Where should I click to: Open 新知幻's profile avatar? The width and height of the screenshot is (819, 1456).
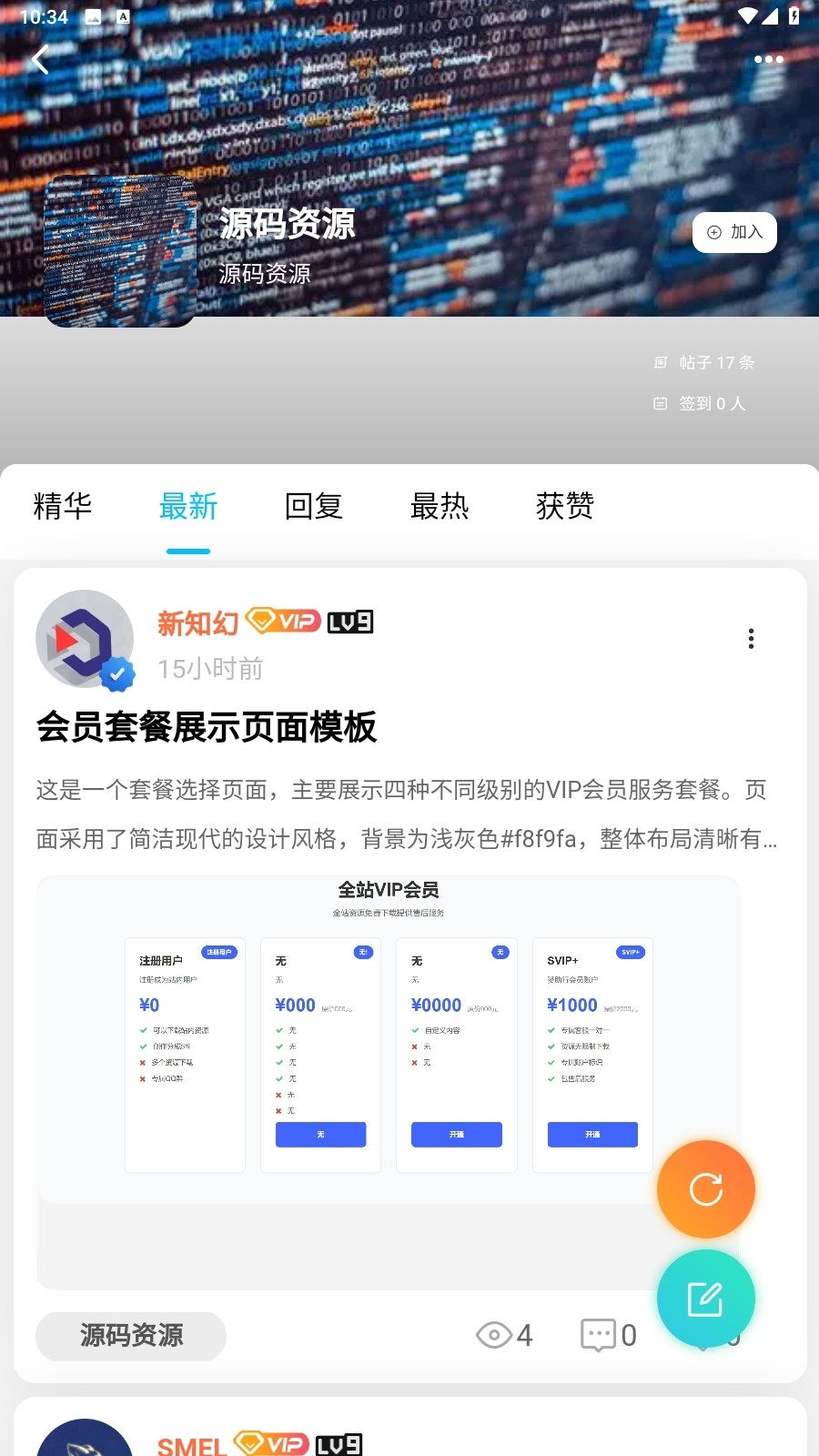coord(85,640)
